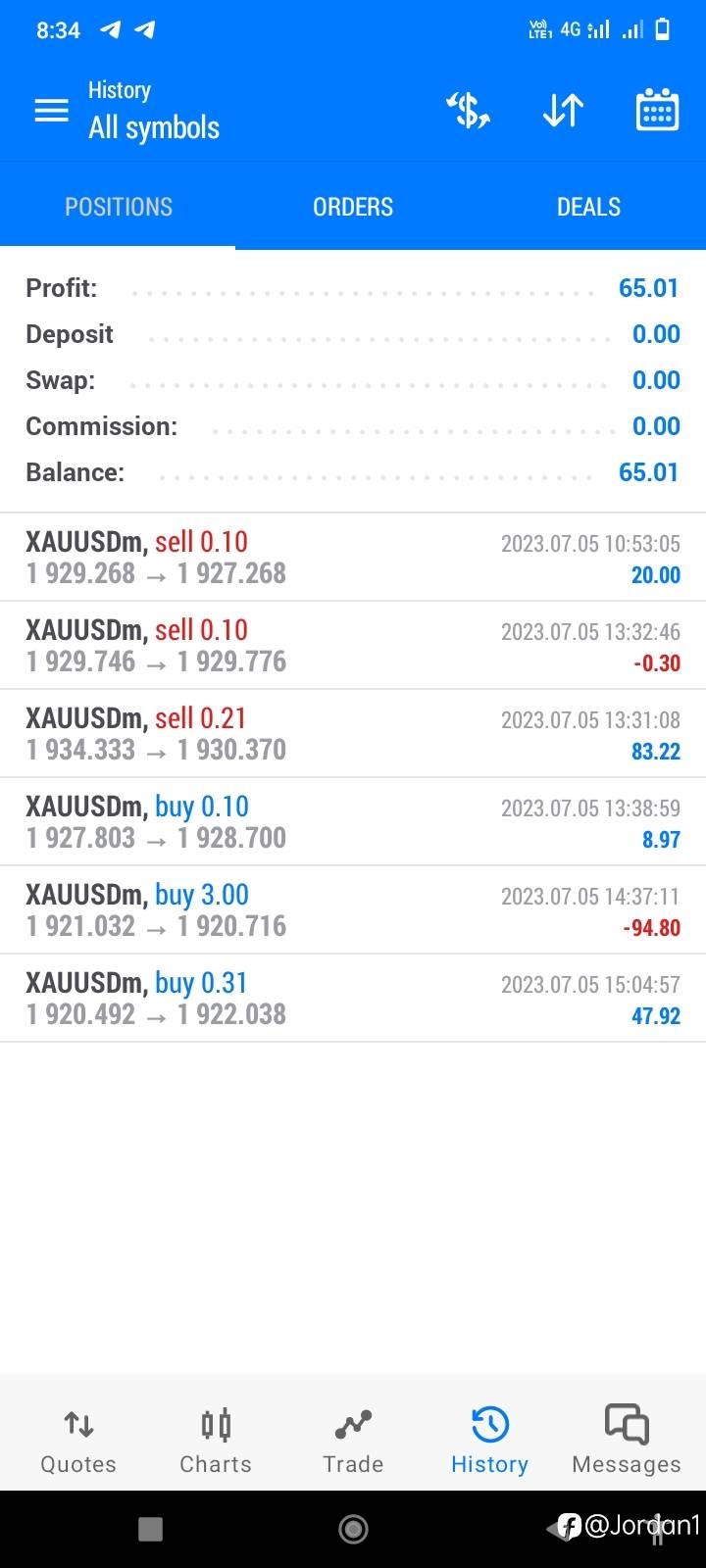Open the Messages tab
Viewport: 706px width, 1568px height.
[x=627, y=1441]
